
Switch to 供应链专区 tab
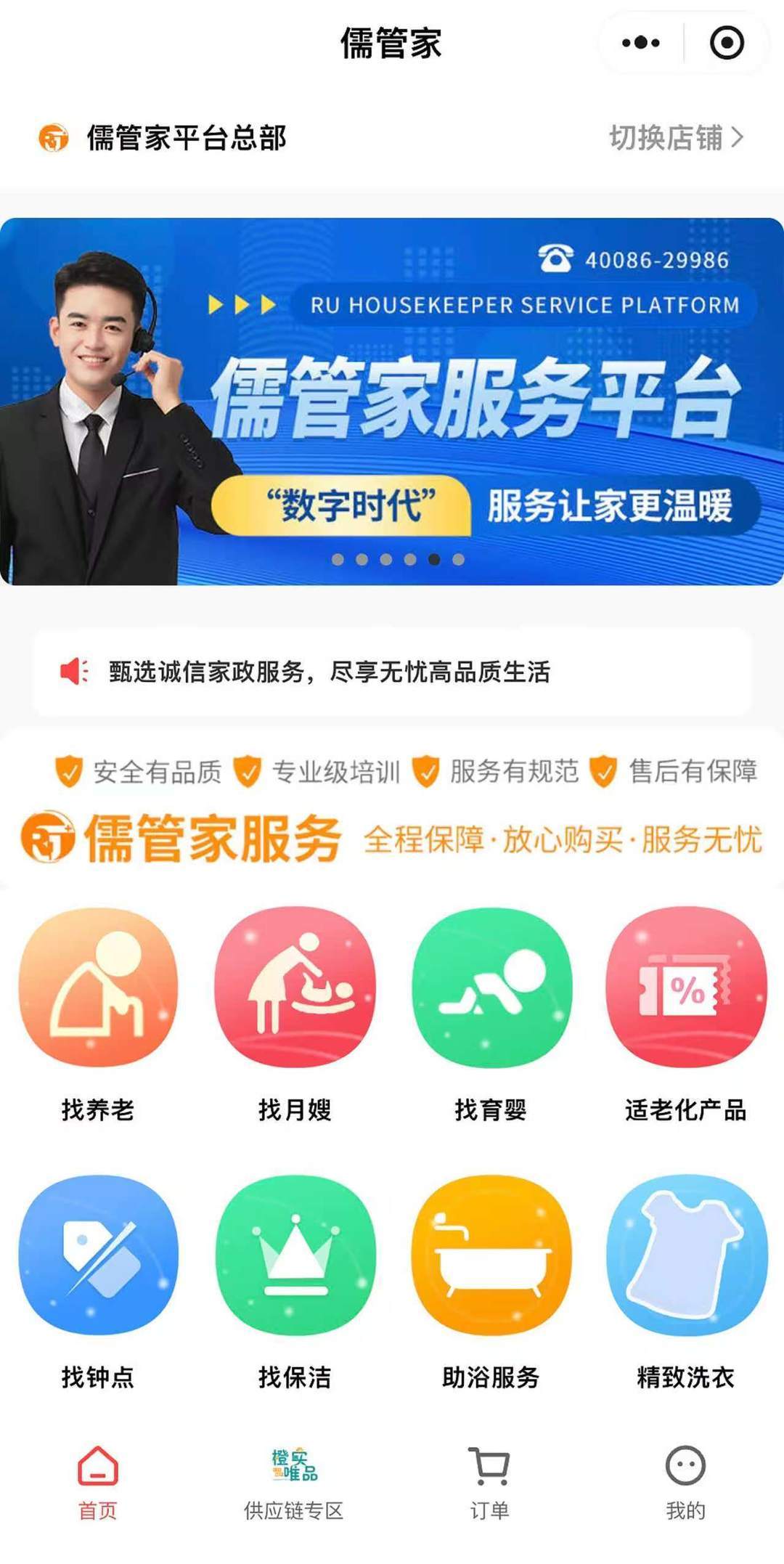[x=294, y=1483]
